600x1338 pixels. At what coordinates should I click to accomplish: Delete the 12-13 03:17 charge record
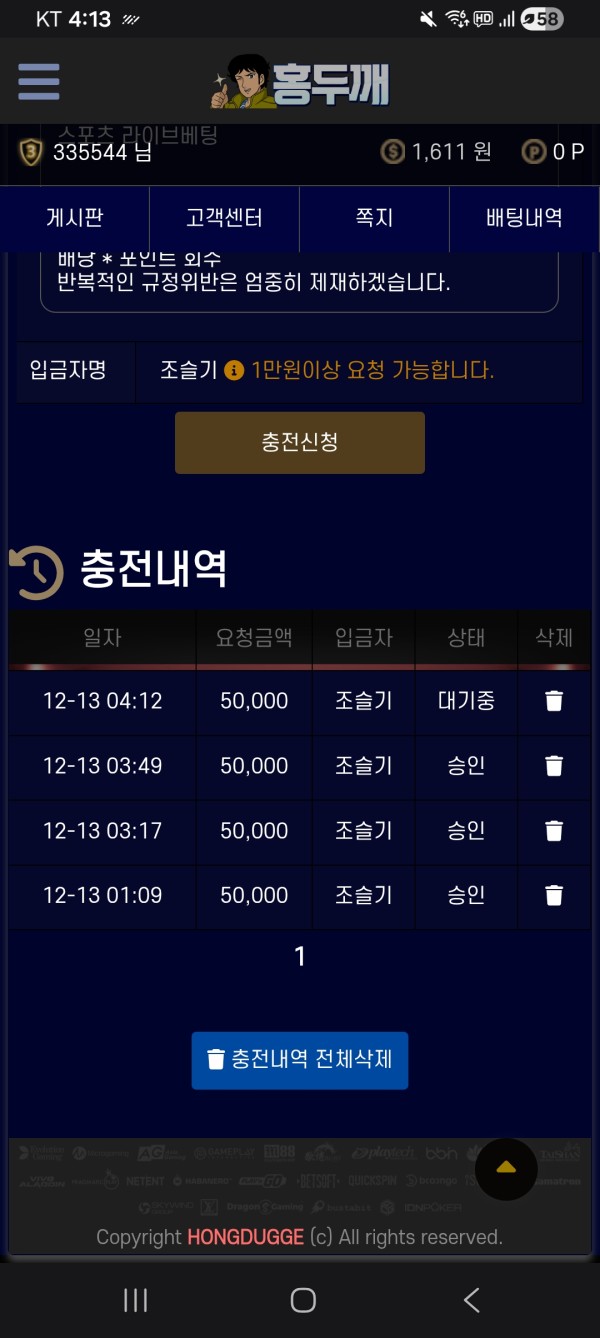coord(554,831)
